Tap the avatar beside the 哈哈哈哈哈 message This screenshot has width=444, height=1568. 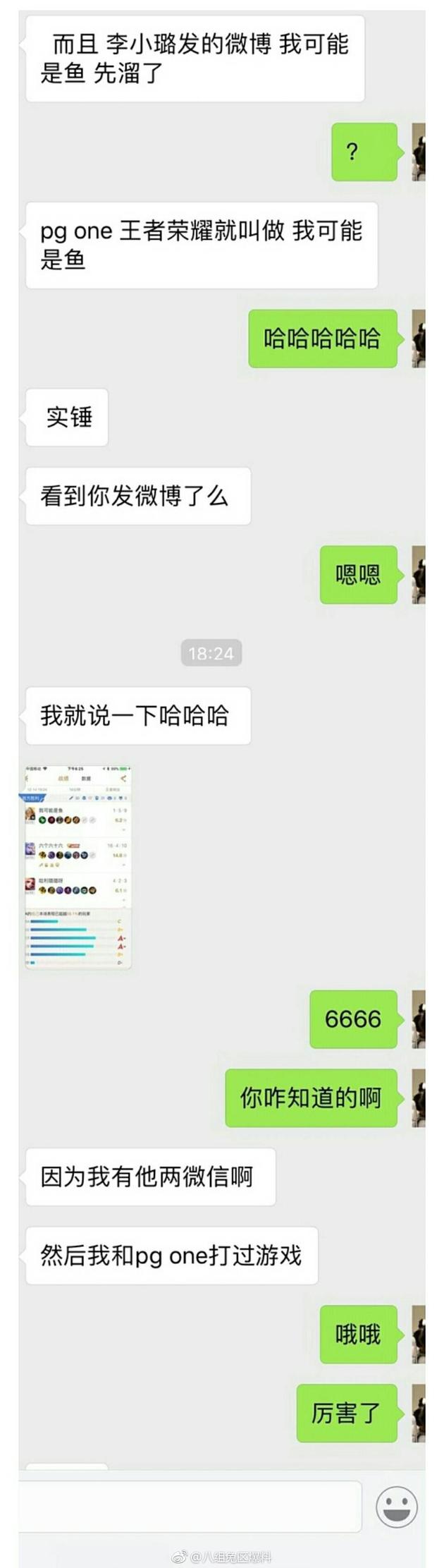click(x=418, y=338)
